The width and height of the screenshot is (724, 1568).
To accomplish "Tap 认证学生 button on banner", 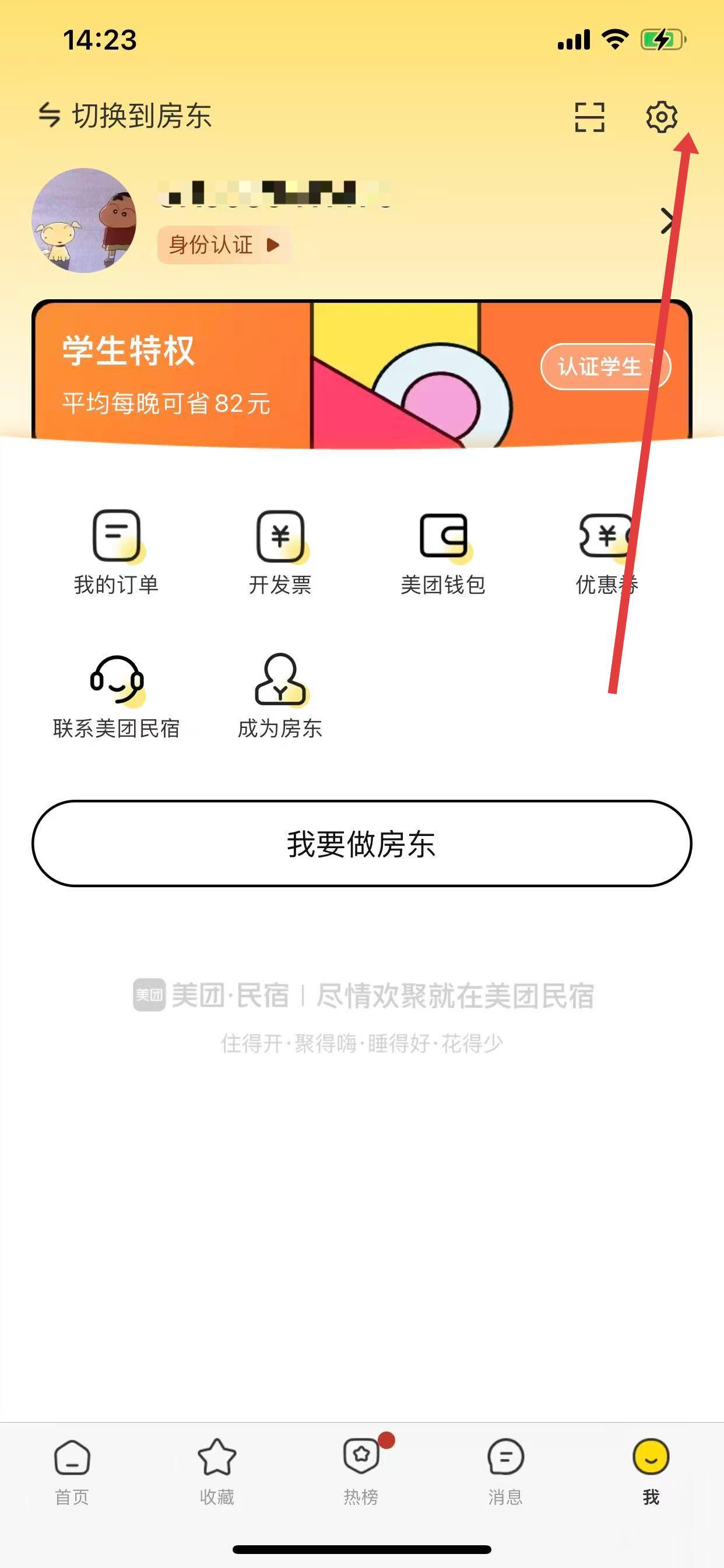I will tap(604, 366).
